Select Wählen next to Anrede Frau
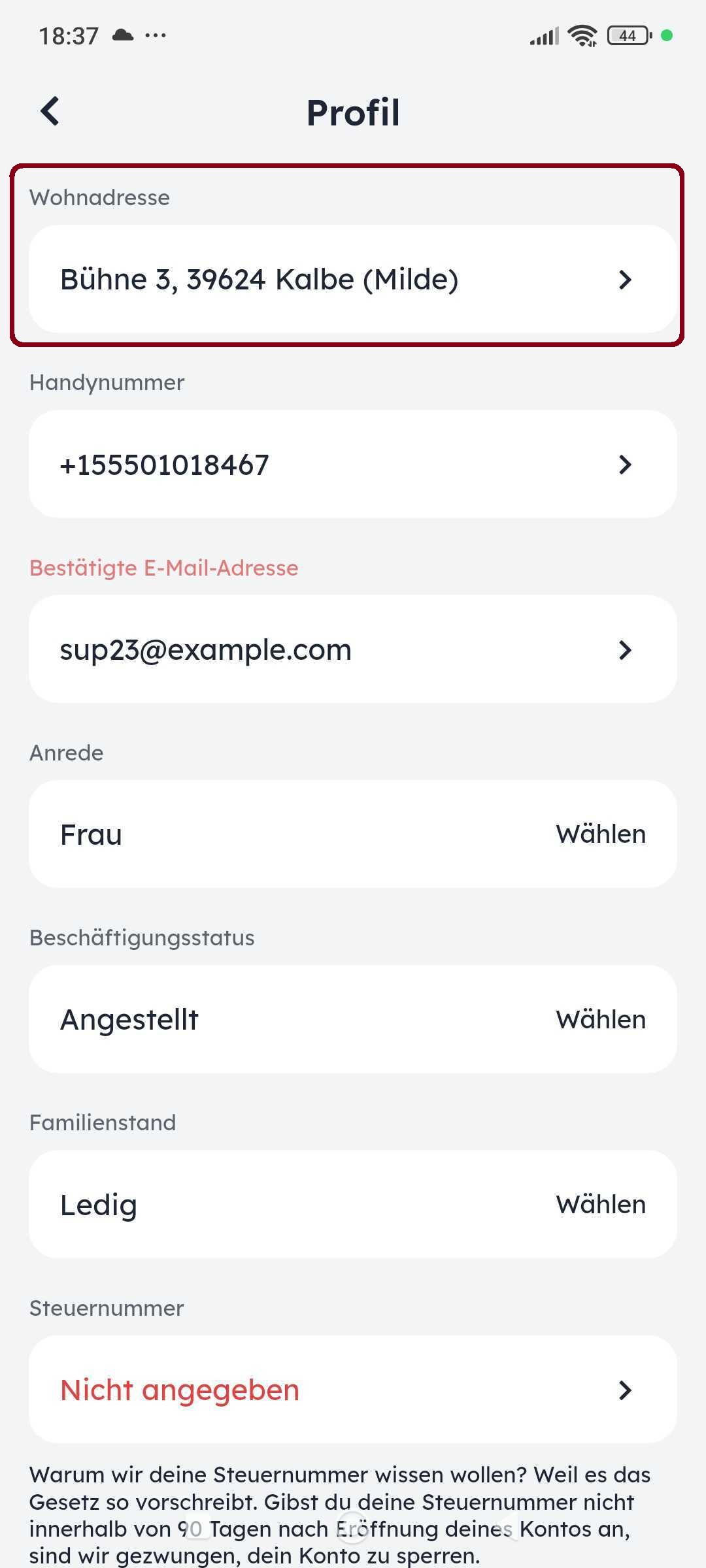The width and height of the screenshot is (706, 1568). coord(601,834)
